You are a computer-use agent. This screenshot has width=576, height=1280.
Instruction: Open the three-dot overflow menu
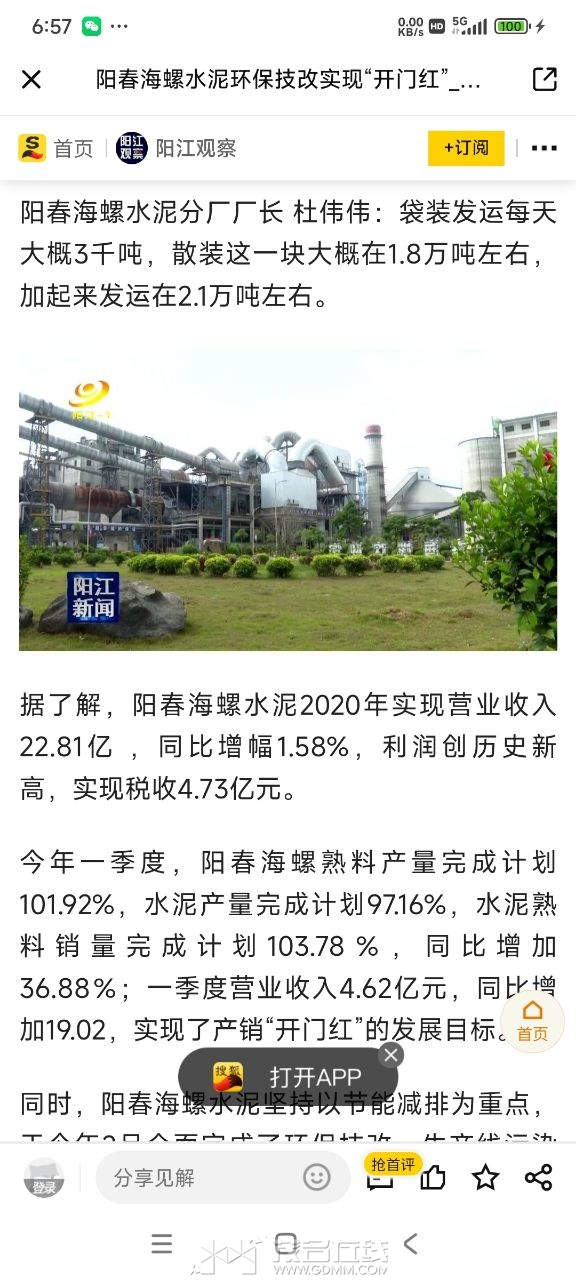click(x=544, y=148)
